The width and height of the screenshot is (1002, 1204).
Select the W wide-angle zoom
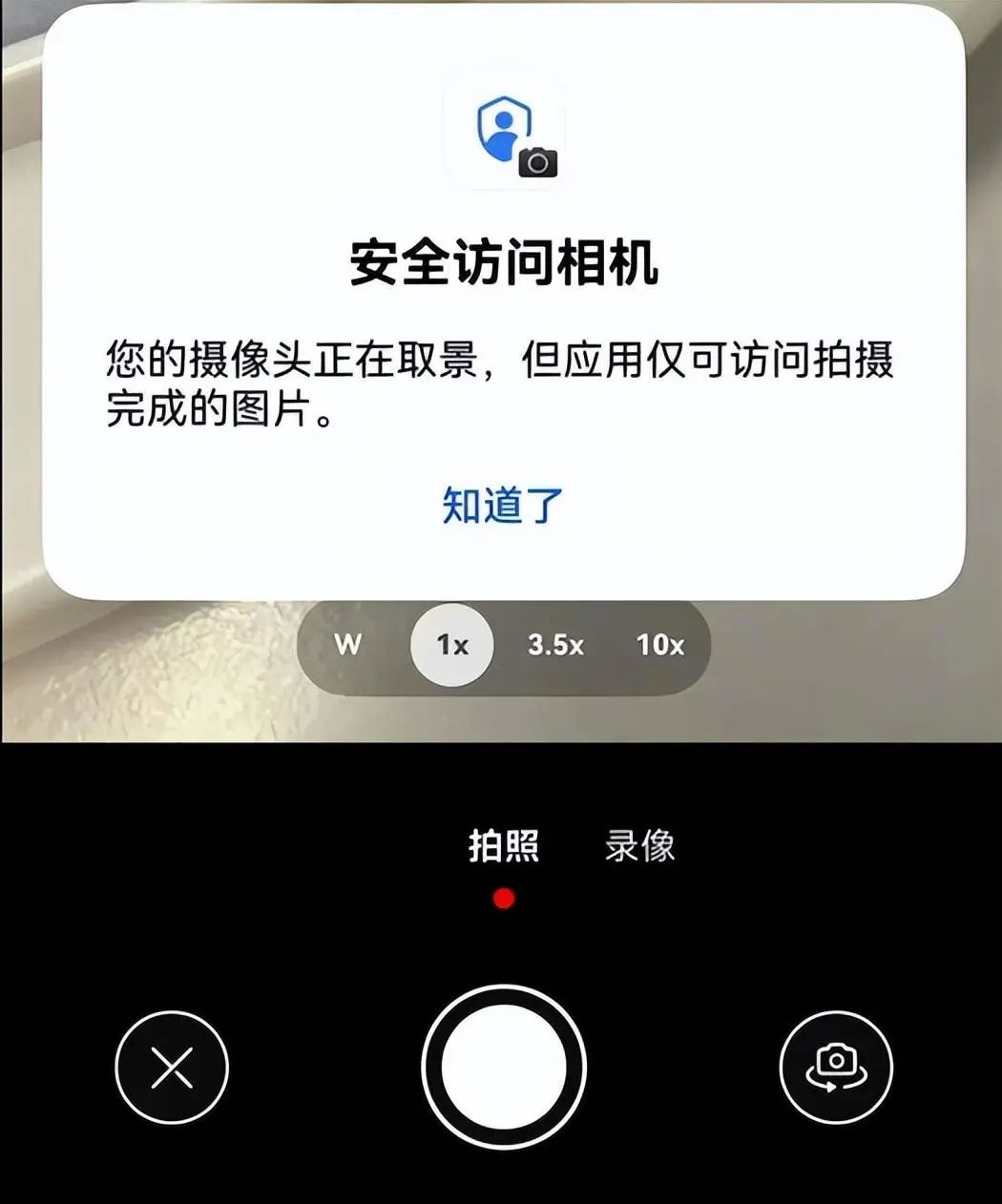coord(348,645)
